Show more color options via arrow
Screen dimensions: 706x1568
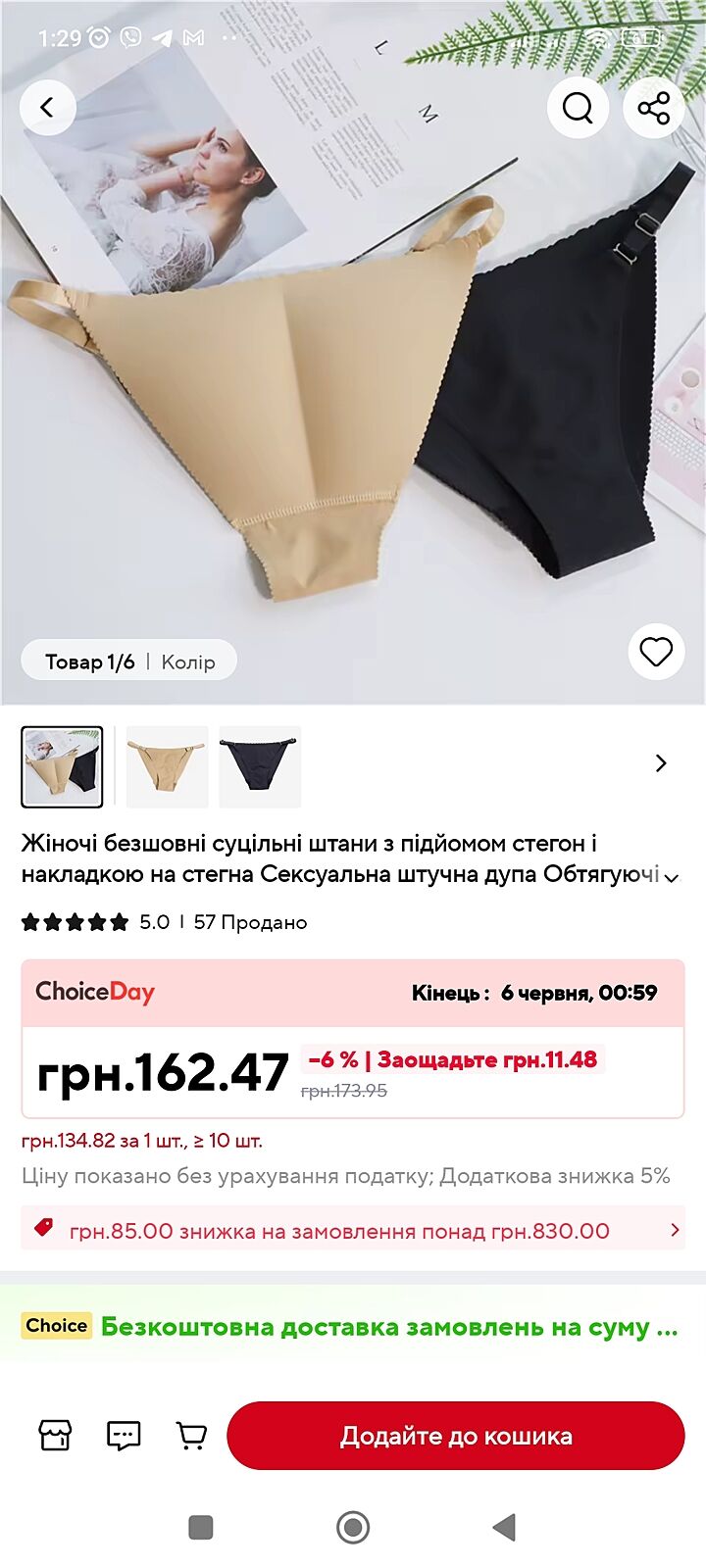(661, 763)
